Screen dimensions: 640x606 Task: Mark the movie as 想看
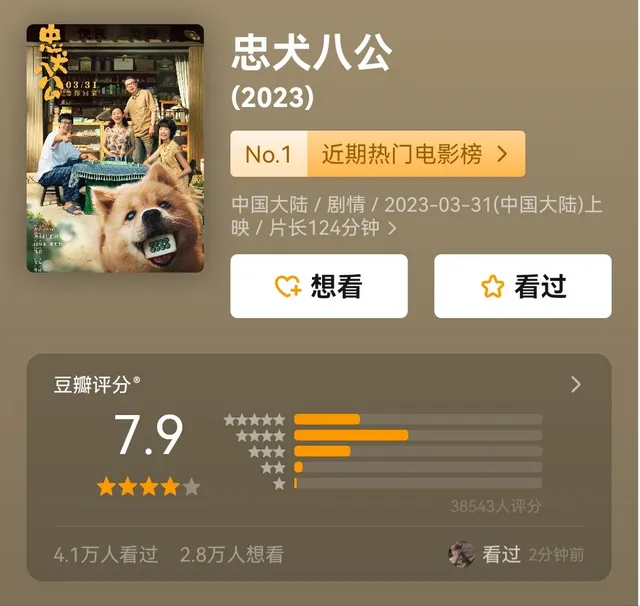pos(319,287)
